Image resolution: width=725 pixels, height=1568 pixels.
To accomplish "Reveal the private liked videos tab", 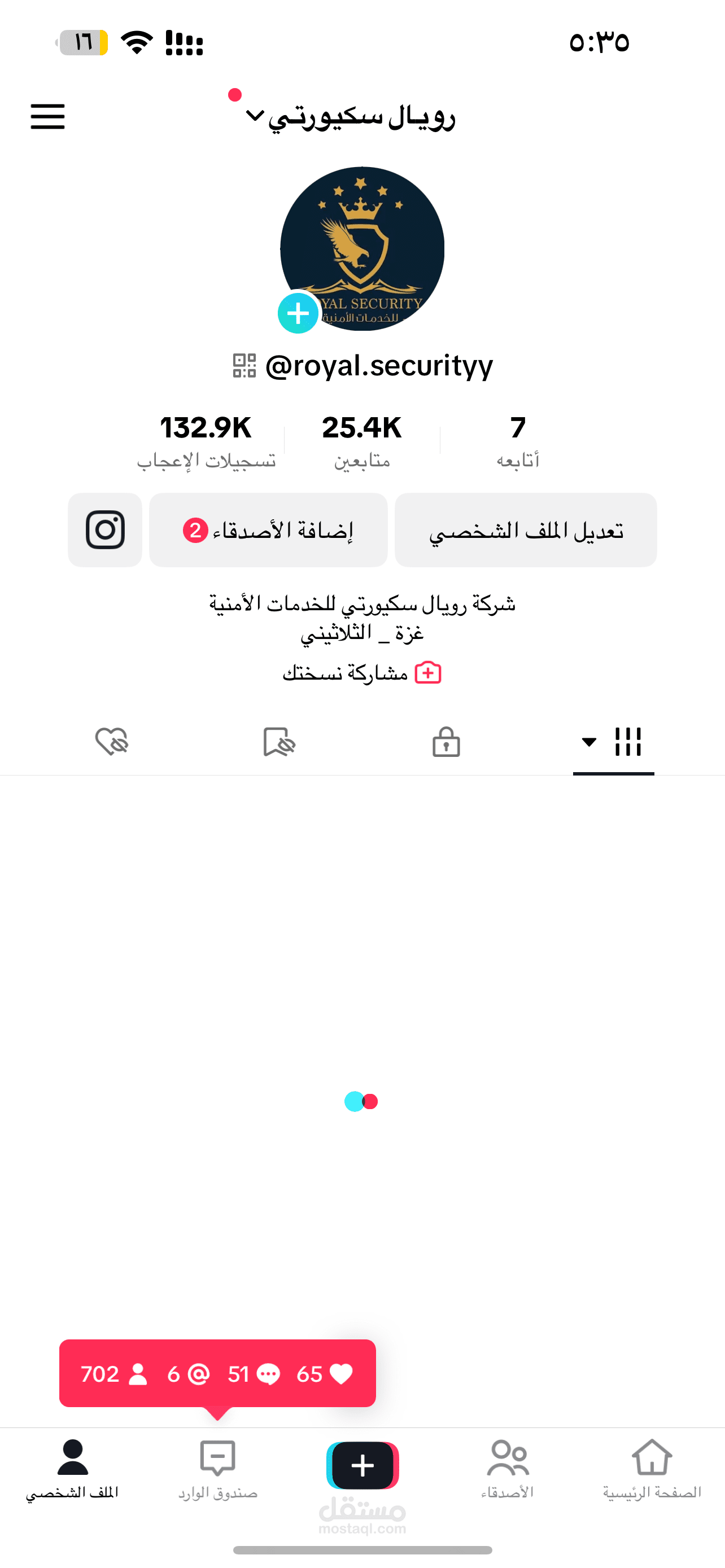I will tap(112, 742).
